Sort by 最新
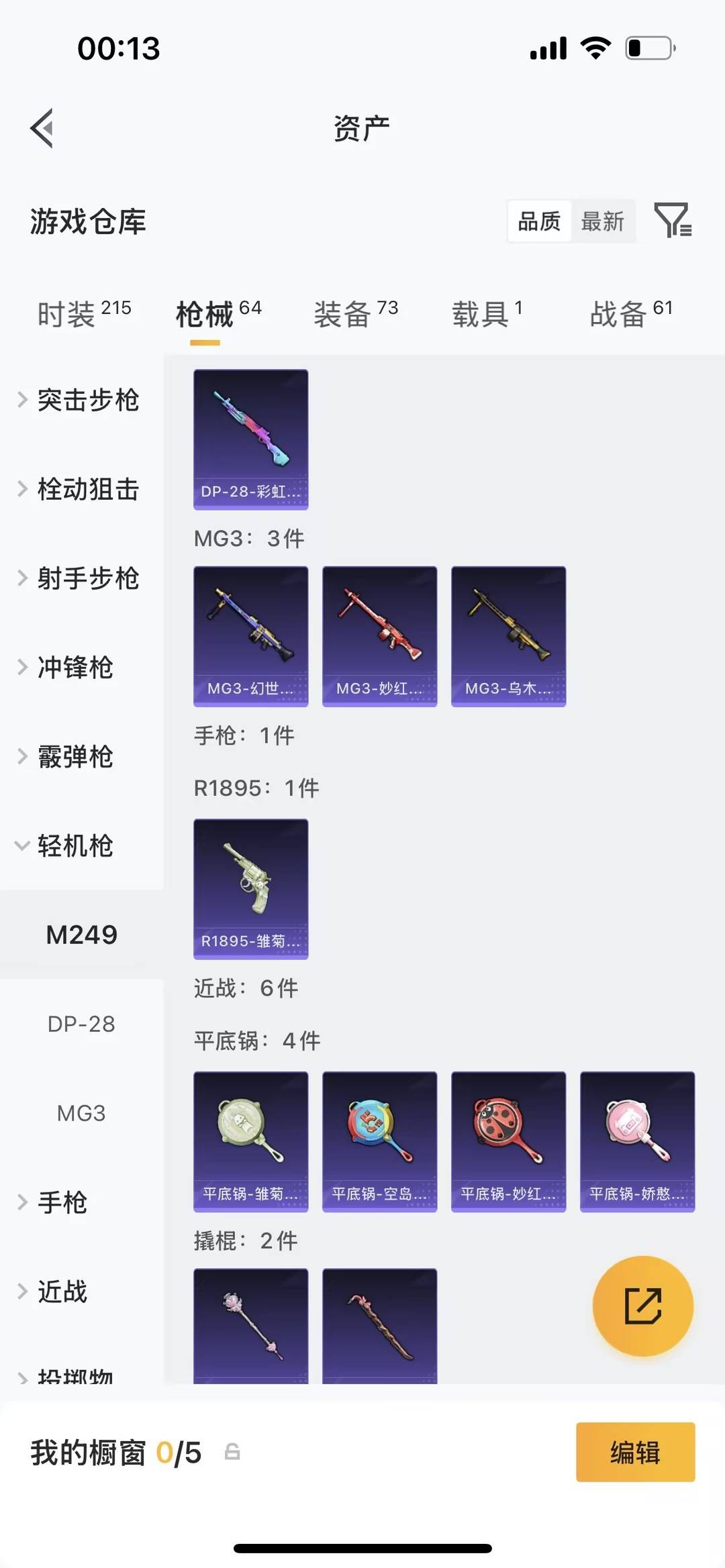Screen dimensions: 725x1568 click(602, 221)
